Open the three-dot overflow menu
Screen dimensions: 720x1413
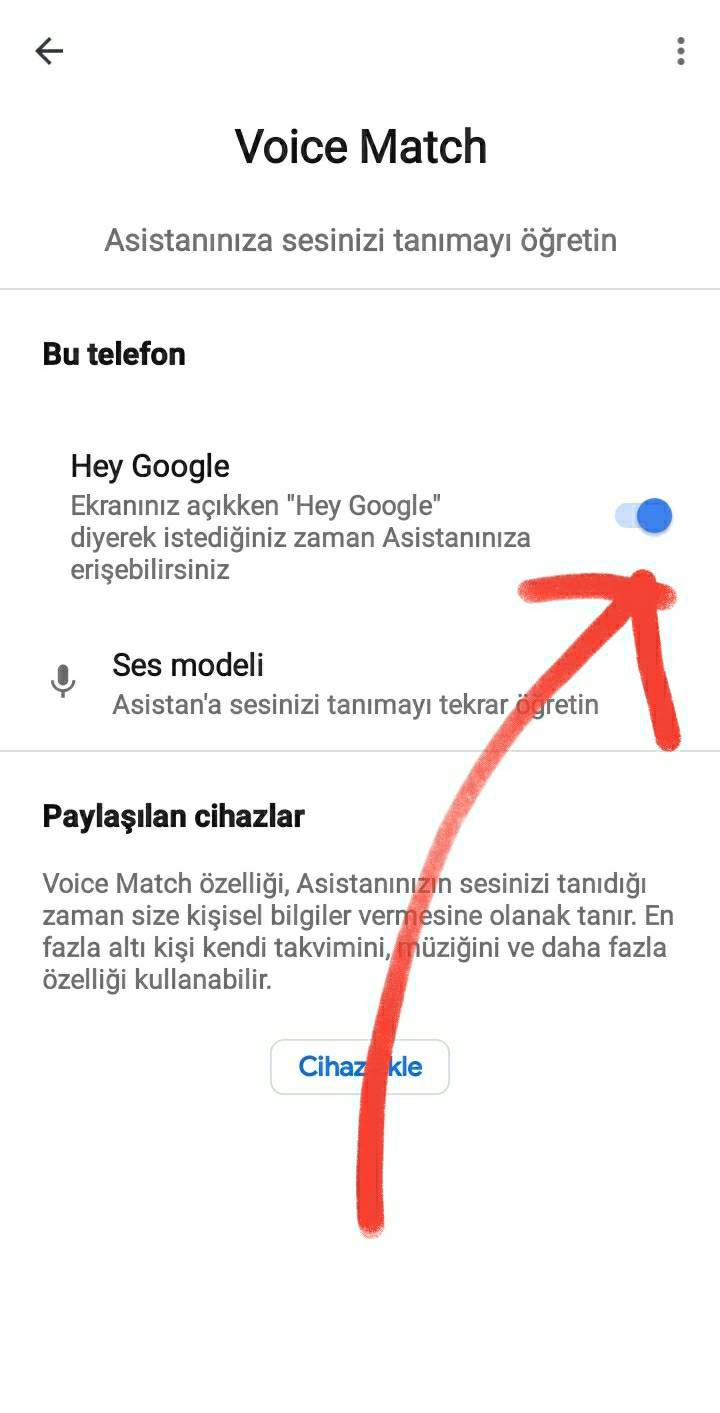pos(681,51)
